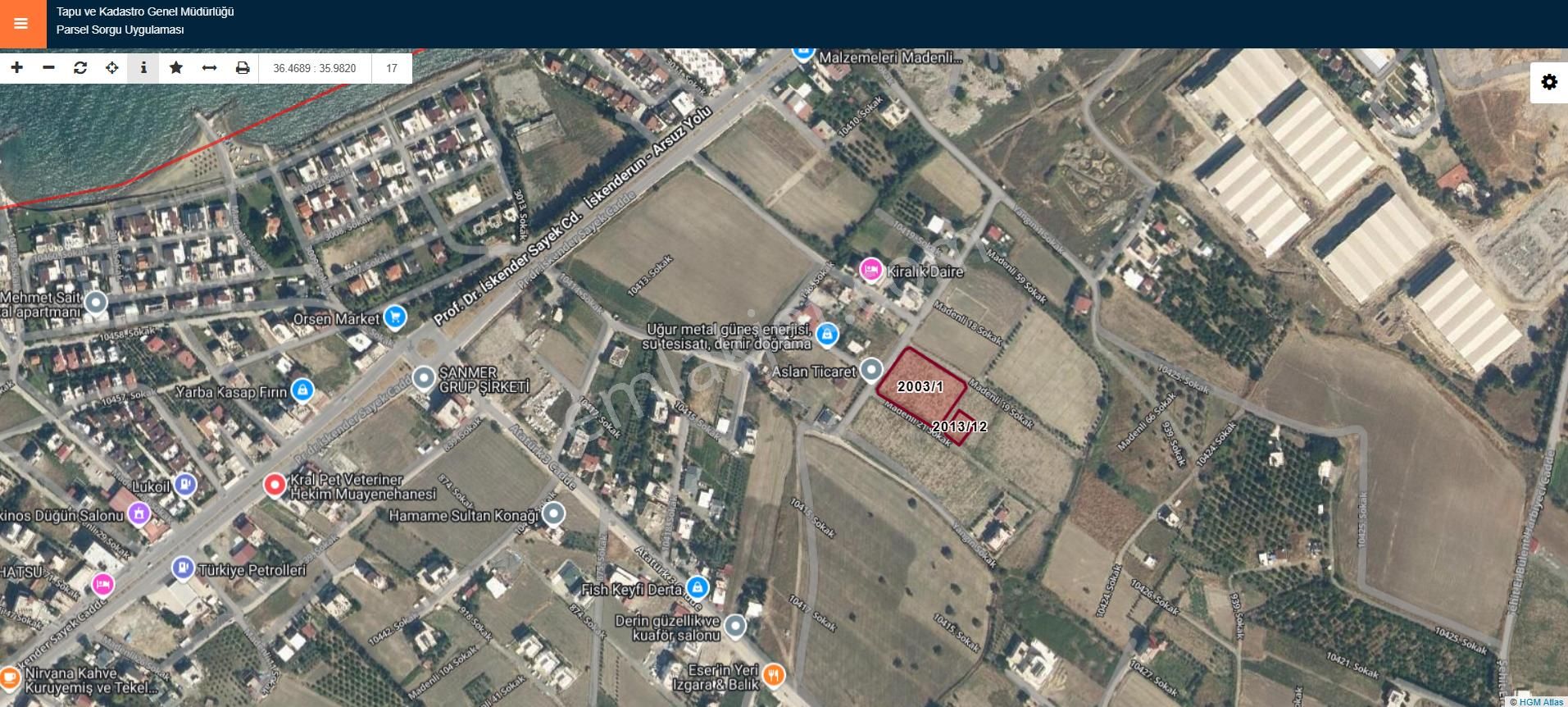Print the current map
1568x707 pixels.
click(x=242, y=68)
